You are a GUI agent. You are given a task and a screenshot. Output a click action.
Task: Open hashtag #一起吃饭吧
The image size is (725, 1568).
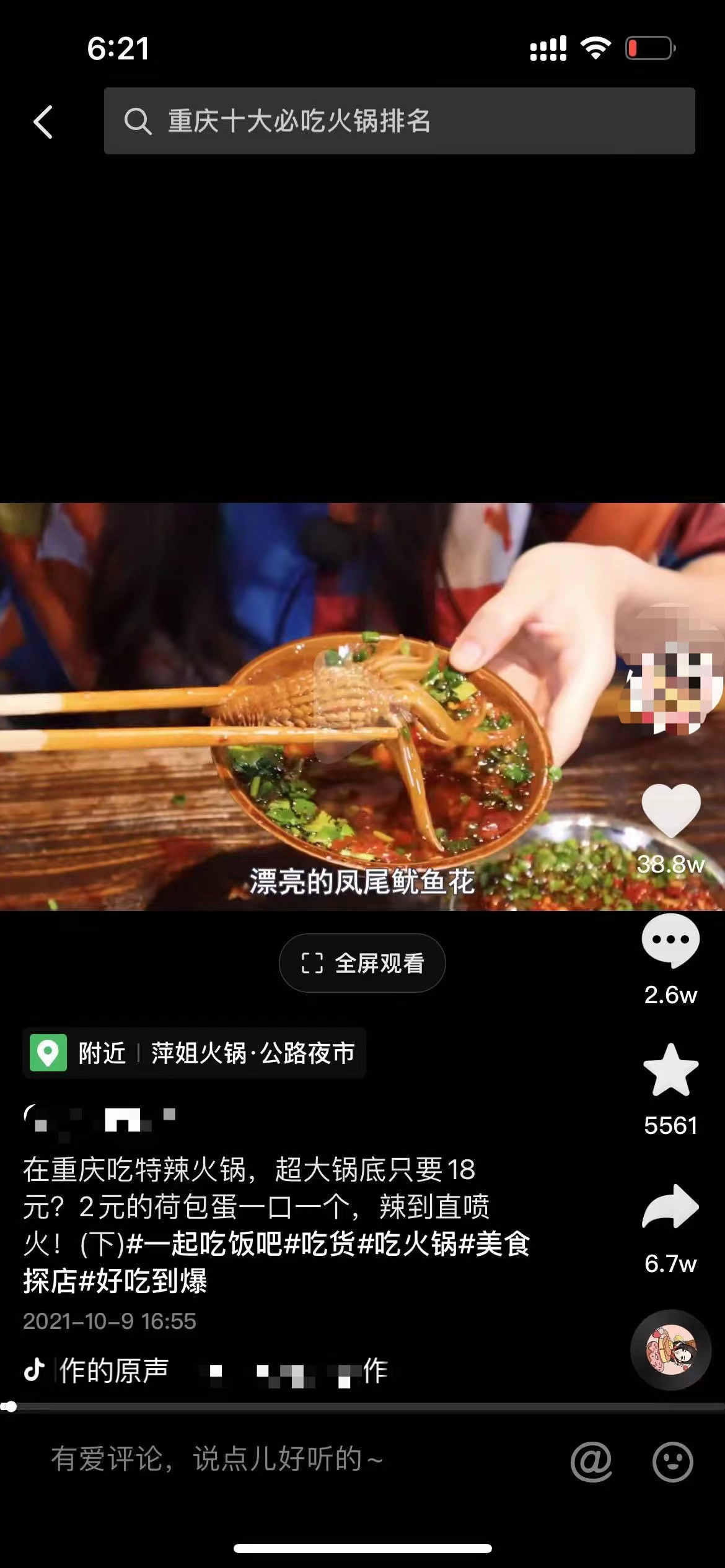pyautogui.click(x=204, y=1244)
